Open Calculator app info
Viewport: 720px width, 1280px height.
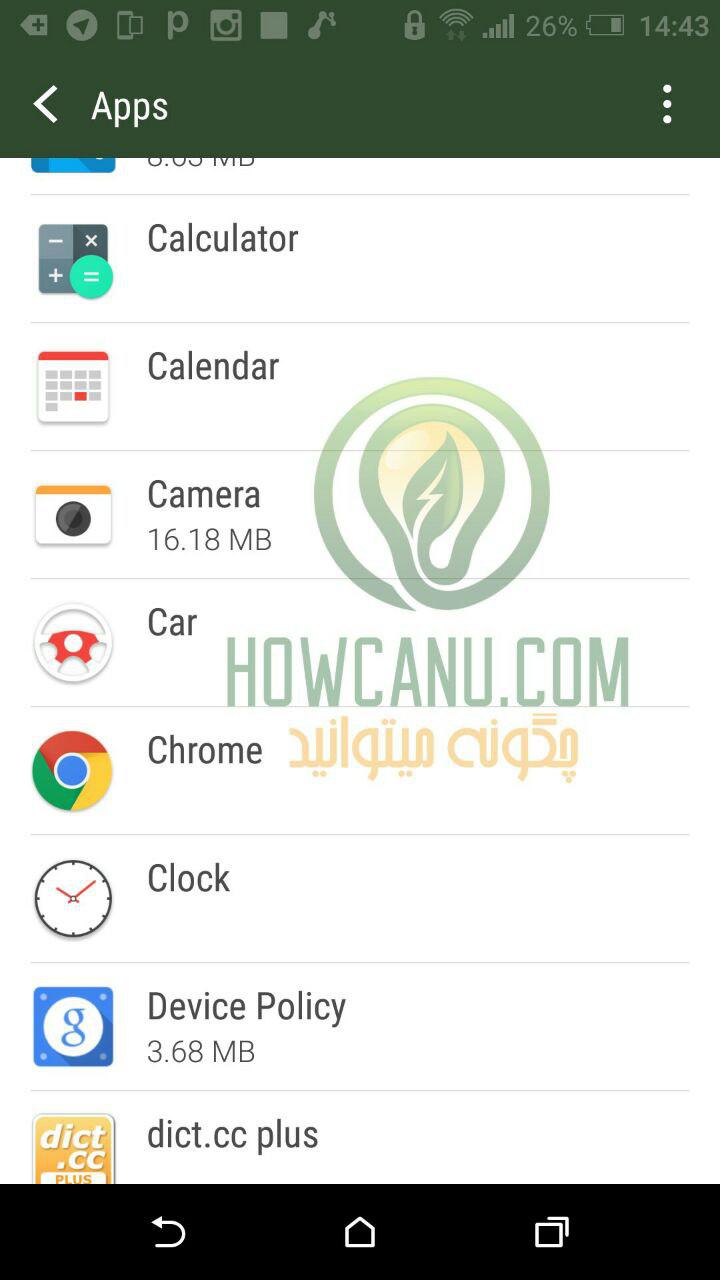[360, 259]
